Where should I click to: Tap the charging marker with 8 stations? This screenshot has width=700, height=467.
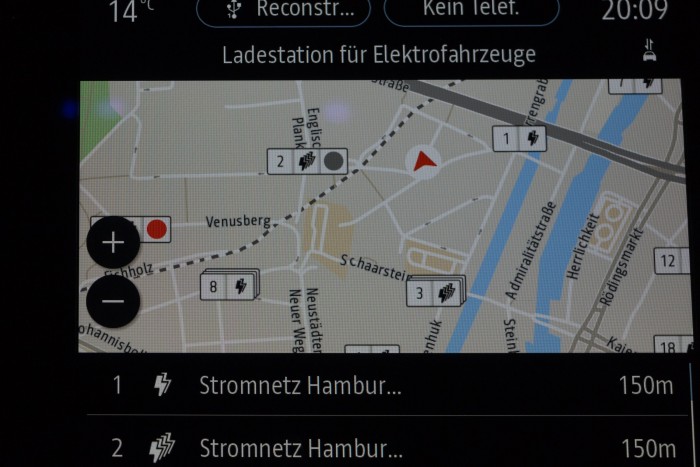click(228, 287)
